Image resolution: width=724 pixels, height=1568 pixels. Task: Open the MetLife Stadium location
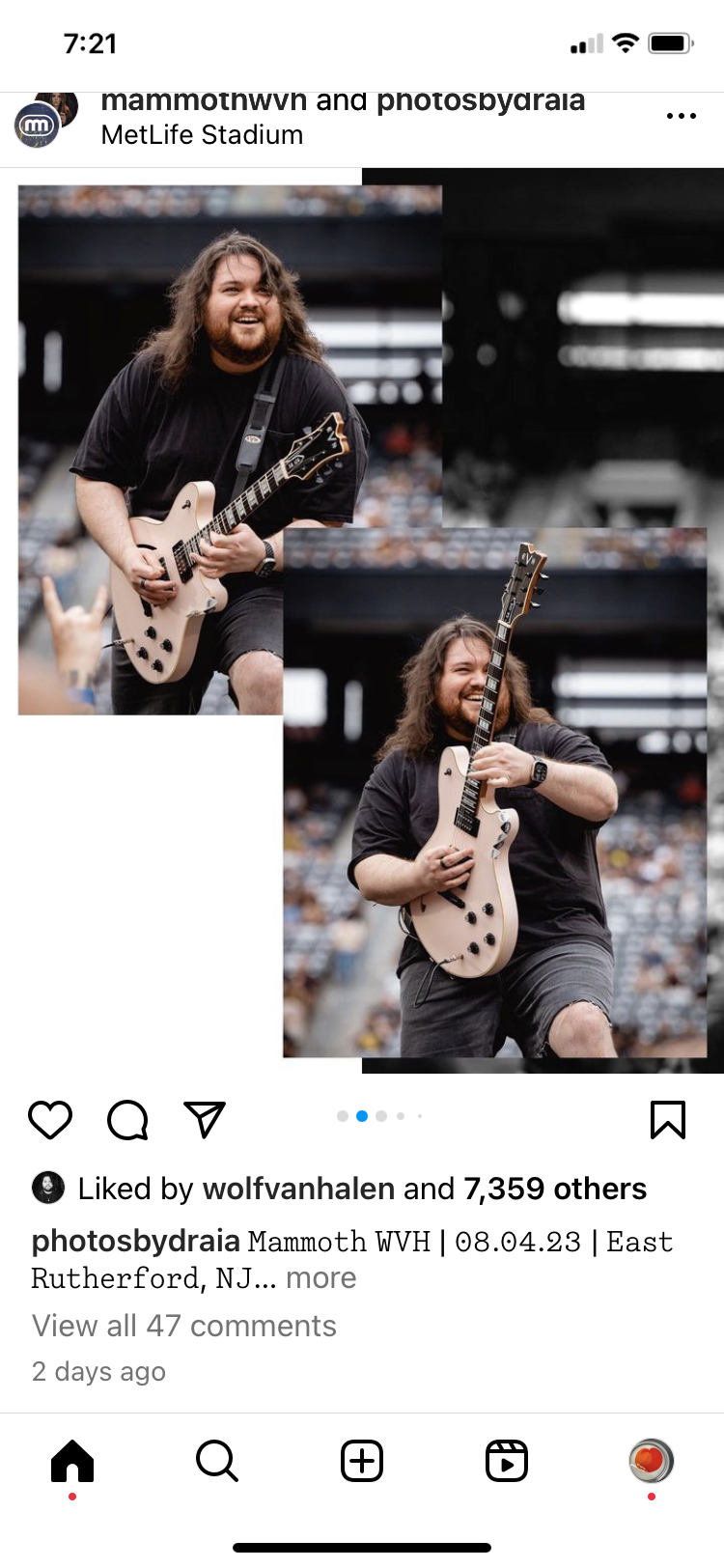tap(202, 135)
